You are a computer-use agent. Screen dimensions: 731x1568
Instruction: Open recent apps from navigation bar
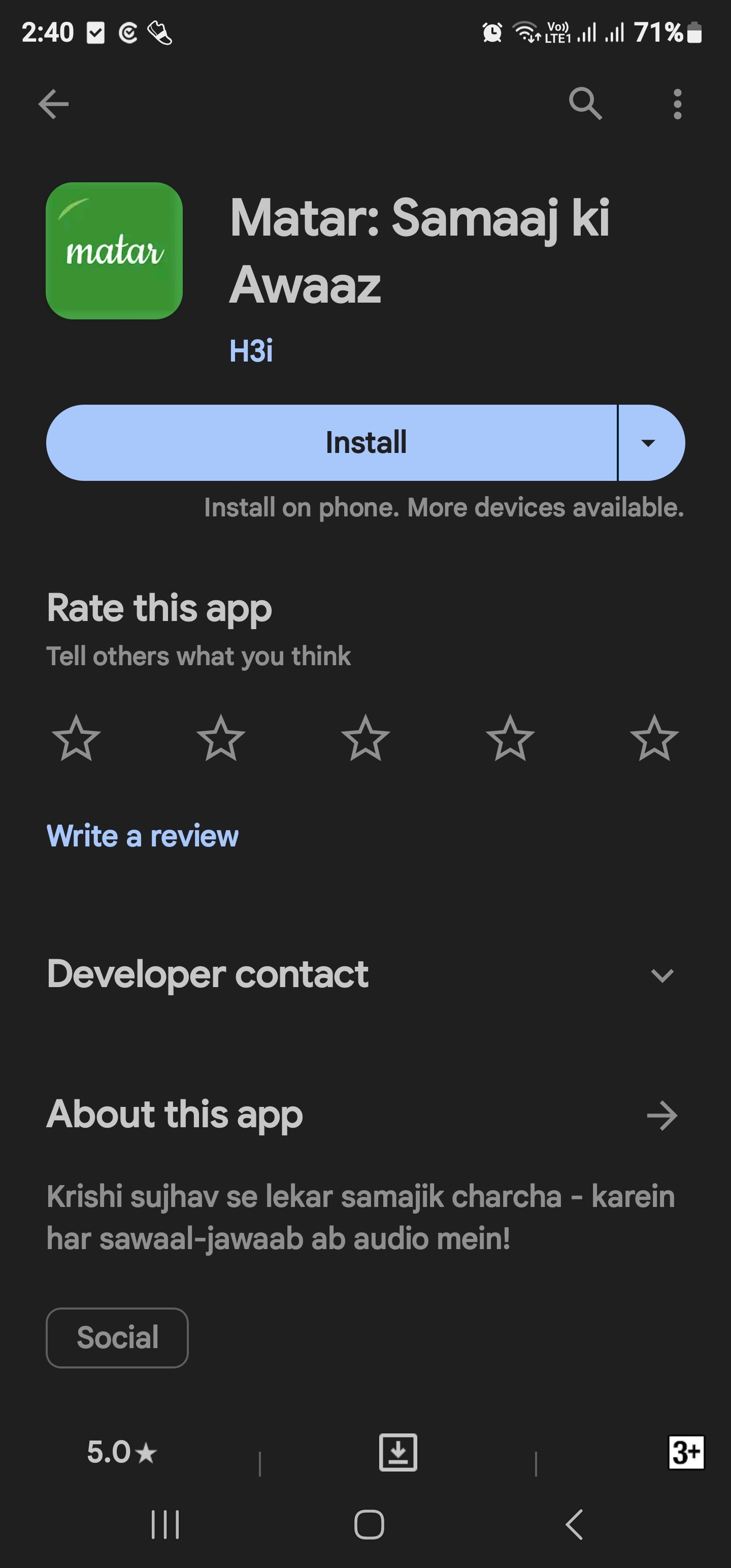tap(165, 1524)
